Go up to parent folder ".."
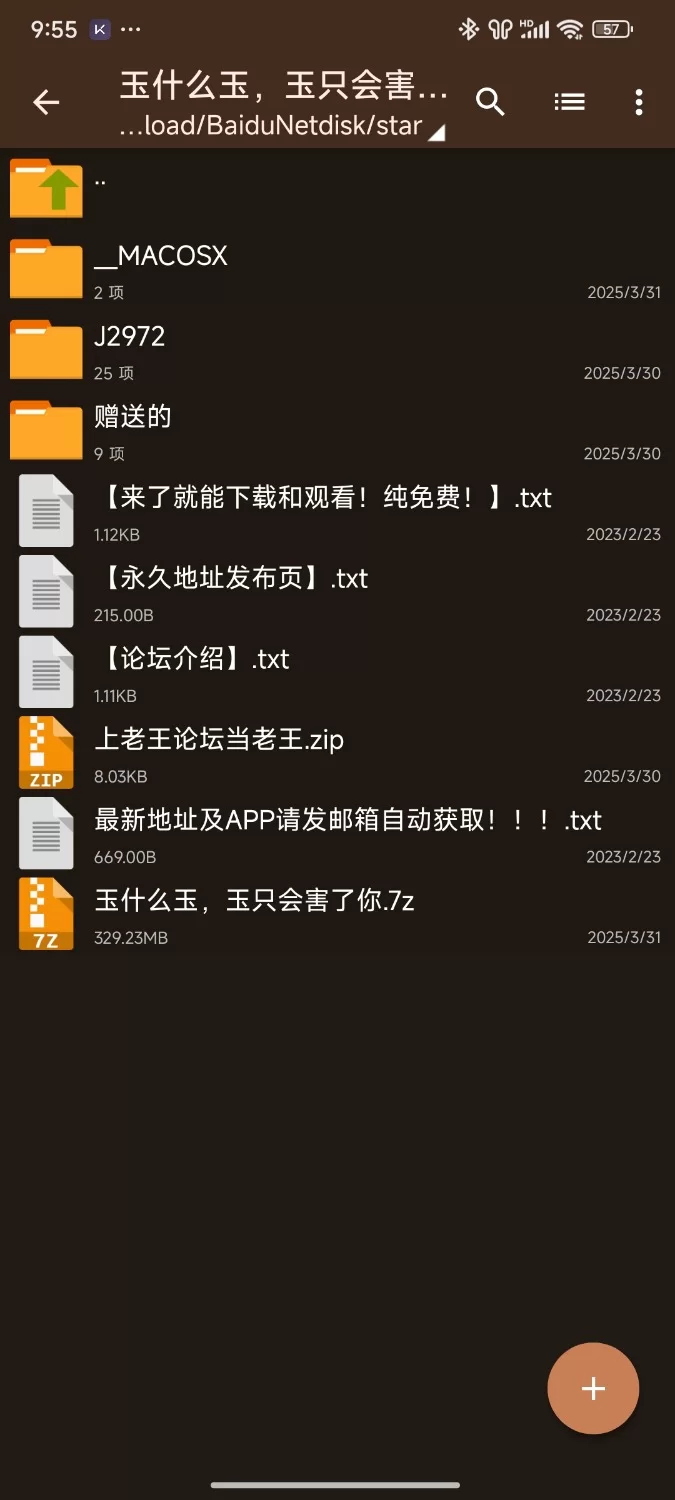 click(x=337, y=189)
